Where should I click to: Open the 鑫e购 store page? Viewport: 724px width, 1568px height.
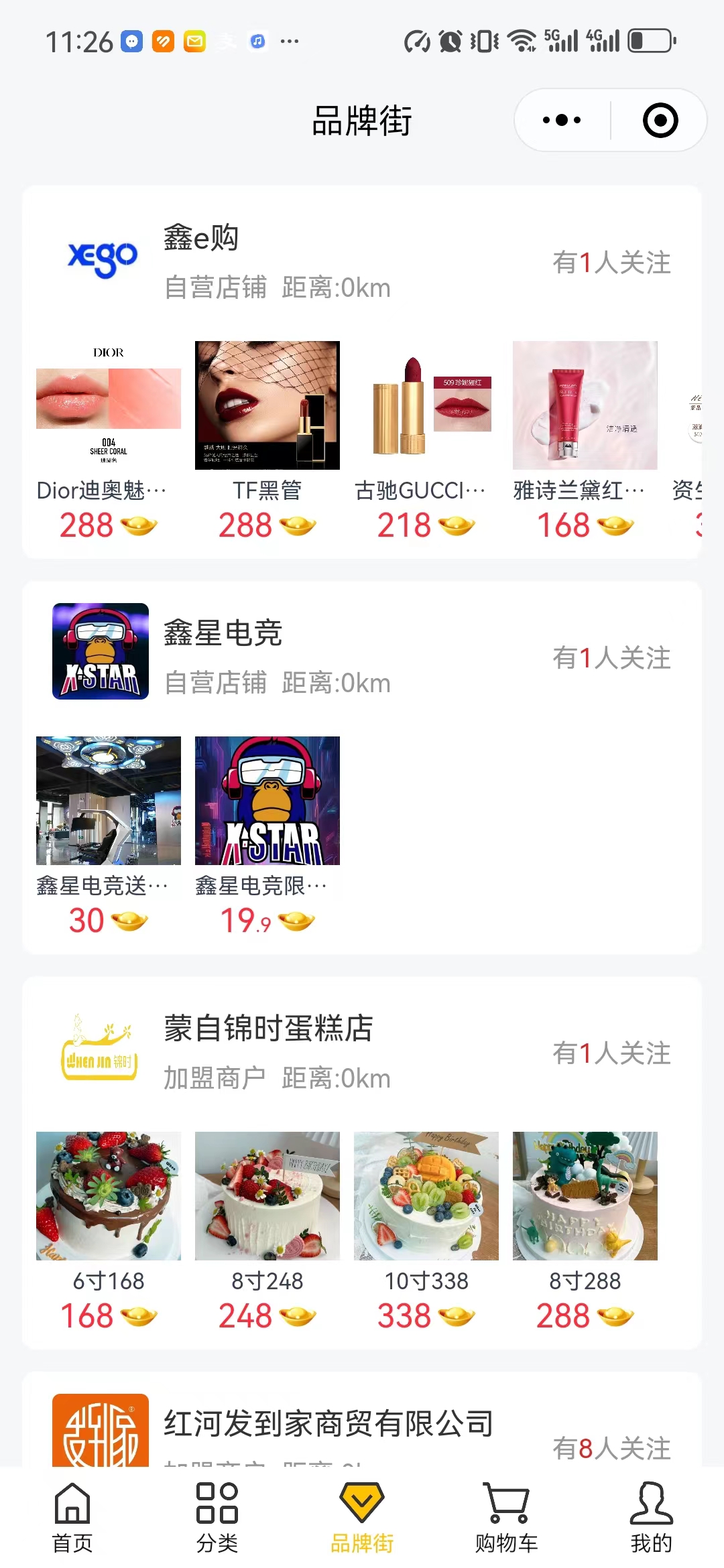click(201, 239)
